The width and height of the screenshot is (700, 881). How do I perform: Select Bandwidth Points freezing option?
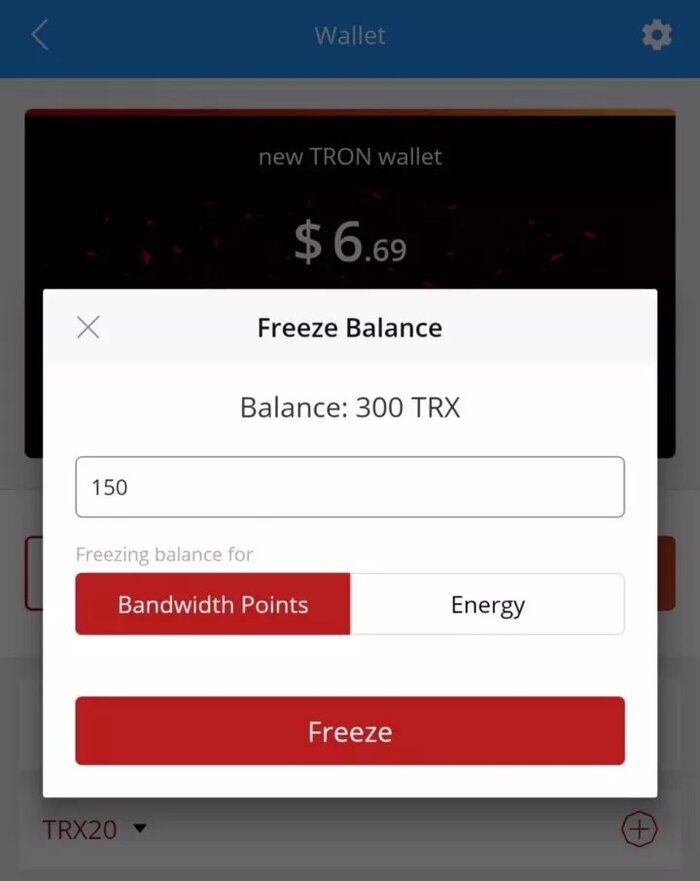[213, 604]
